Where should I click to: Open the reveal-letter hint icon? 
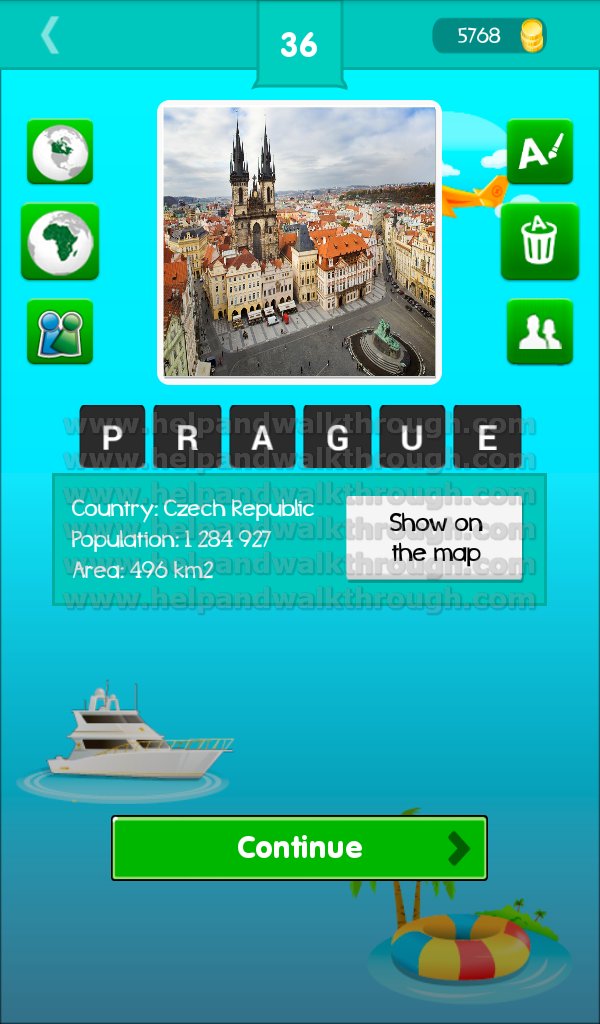[x=539, y=152]
